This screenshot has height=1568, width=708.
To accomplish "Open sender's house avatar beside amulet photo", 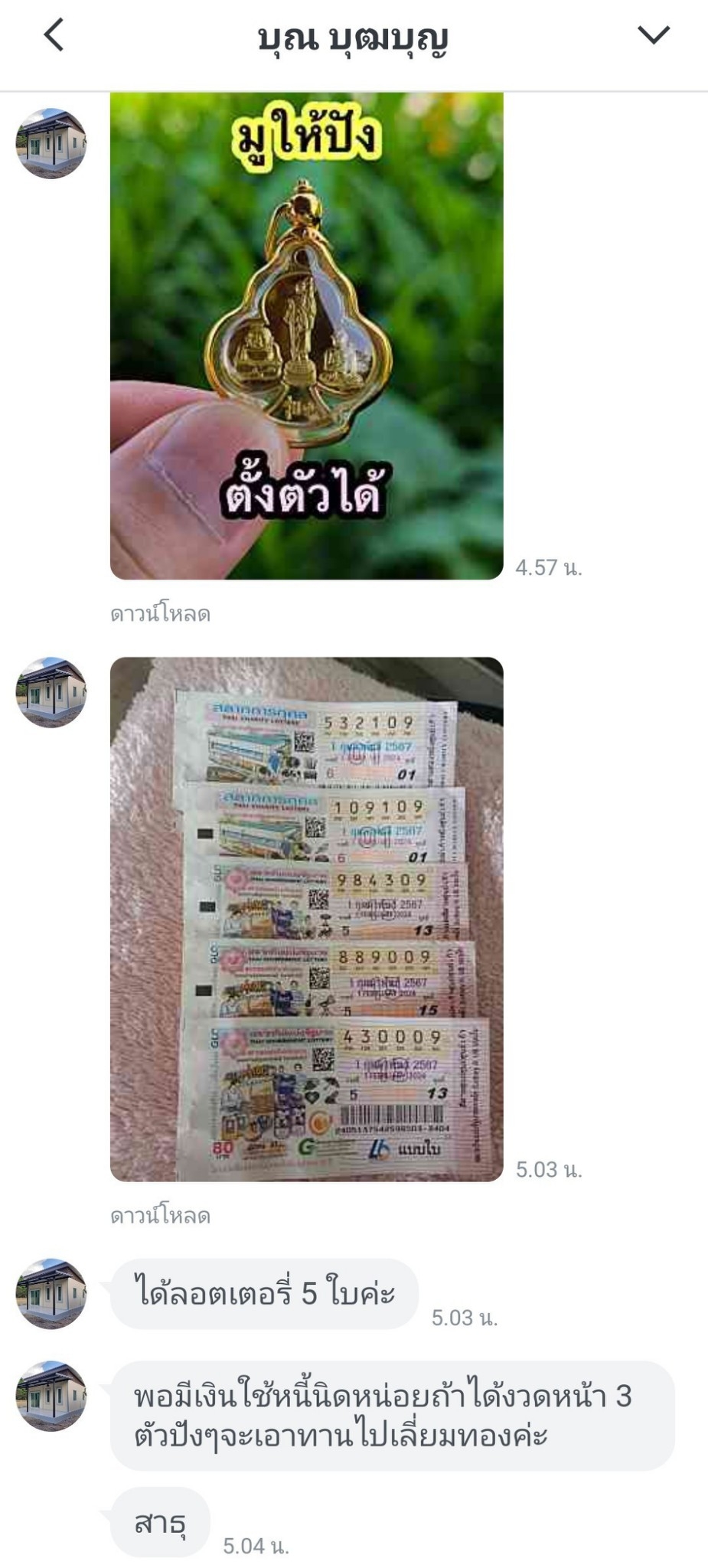I will pyautogui.click(x=51, y=143).
